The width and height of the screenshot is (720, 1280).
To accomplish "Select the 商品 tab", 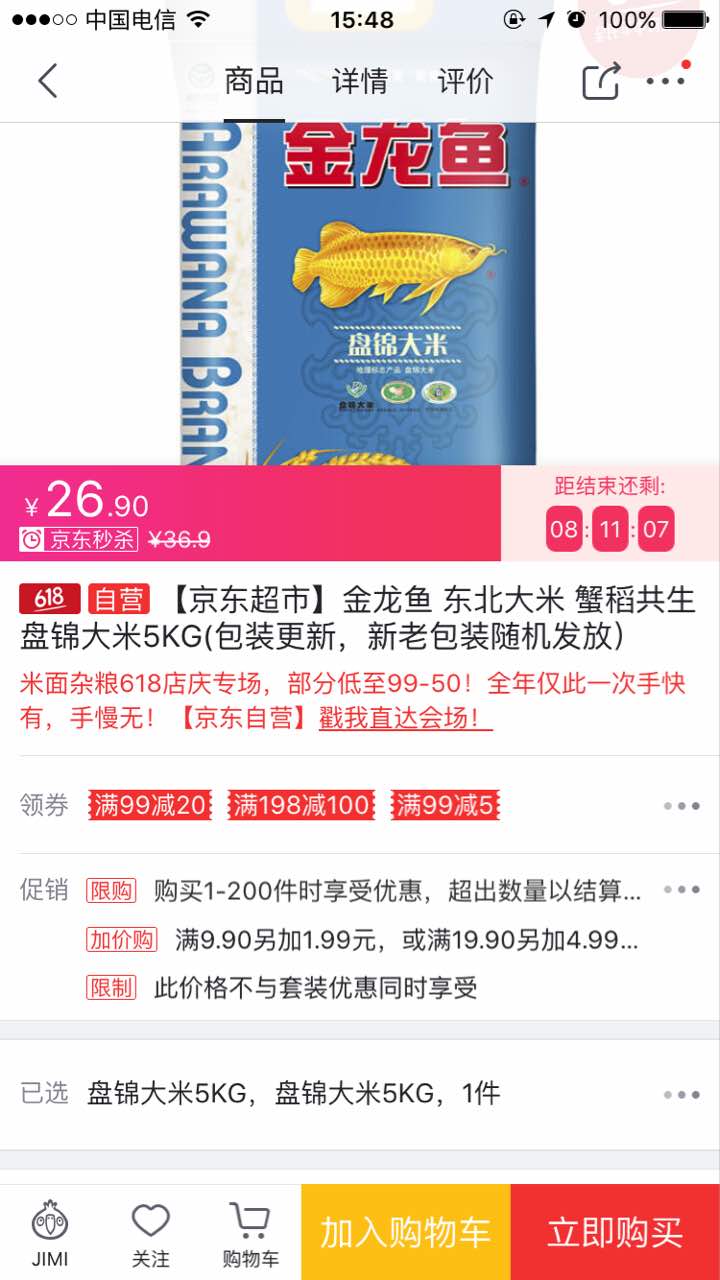I will click(x=254, y=81).
